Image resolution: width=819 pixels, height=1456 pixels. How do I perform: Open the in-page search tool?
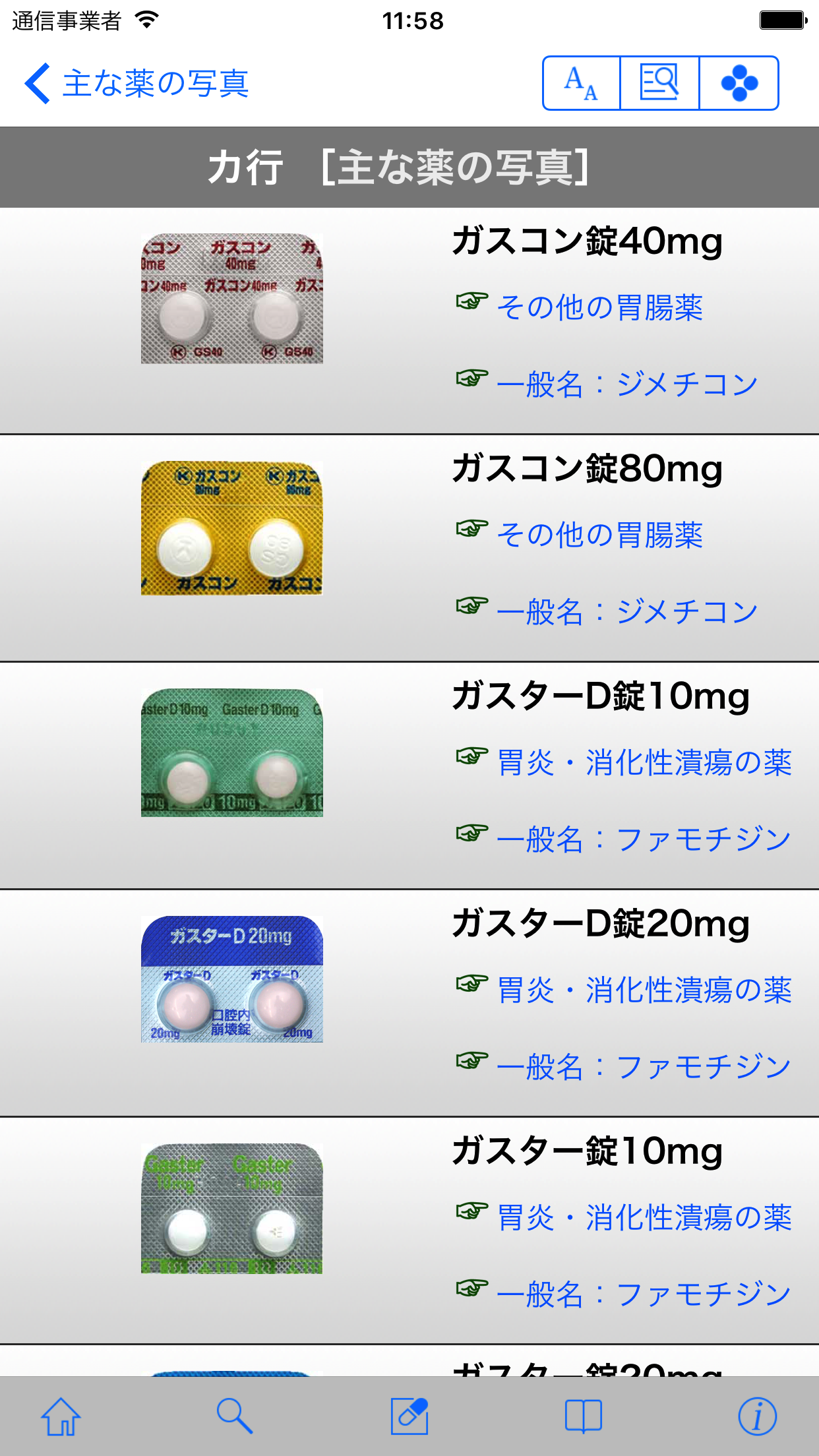pyautogui.click(x=659, y=84)
